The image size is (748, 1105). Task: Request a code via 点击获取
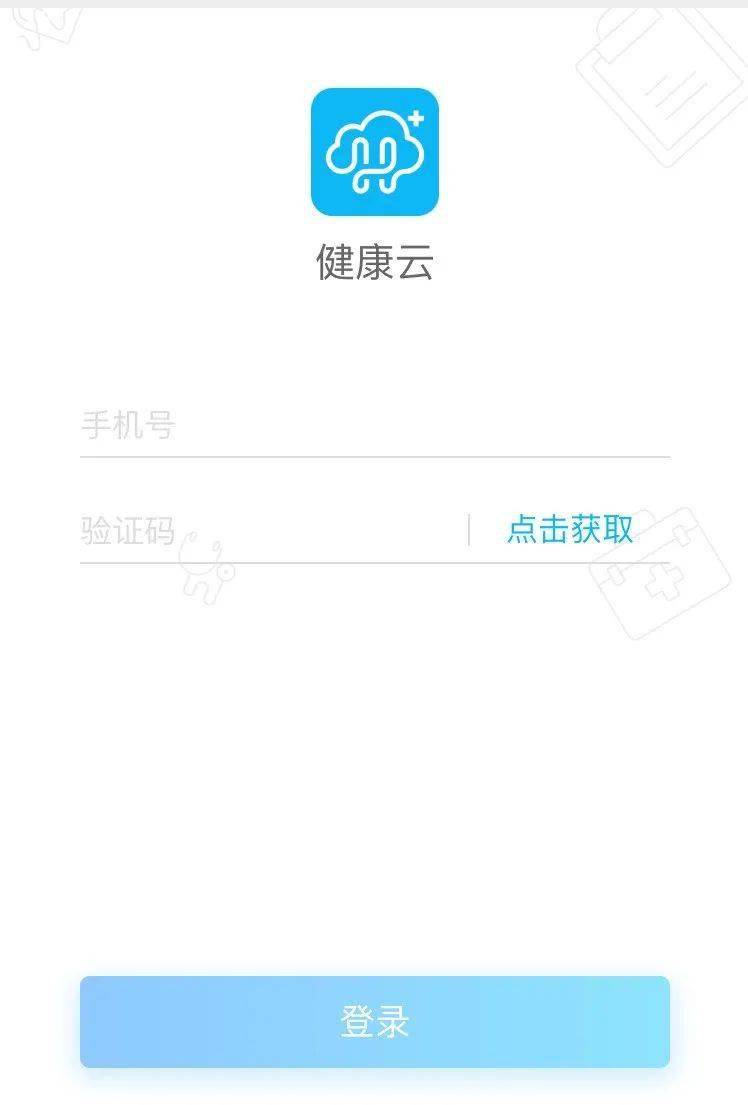[570, 530]
